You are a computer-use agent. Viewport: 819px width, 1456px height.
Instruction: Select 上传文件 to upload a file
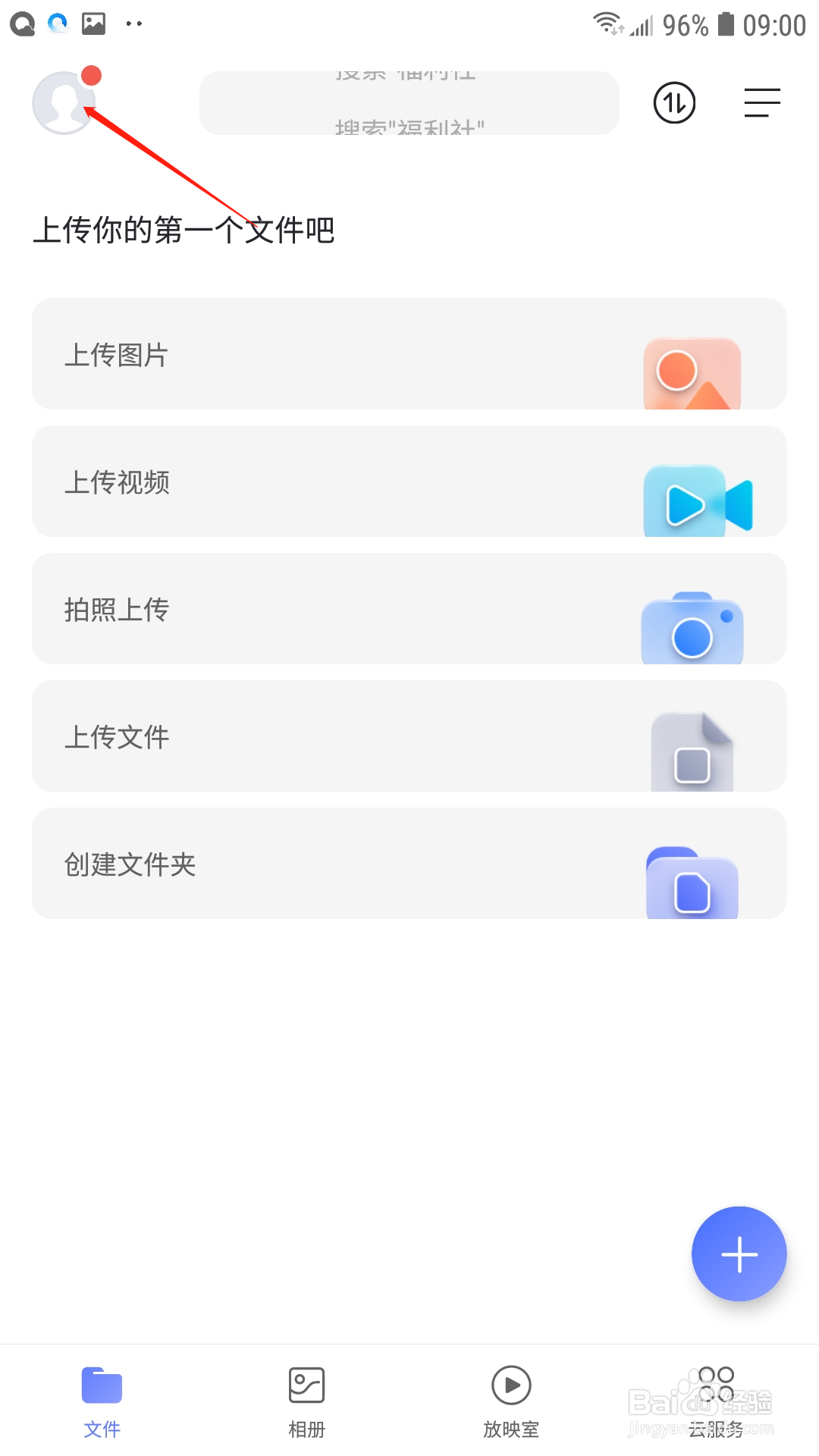409,736
